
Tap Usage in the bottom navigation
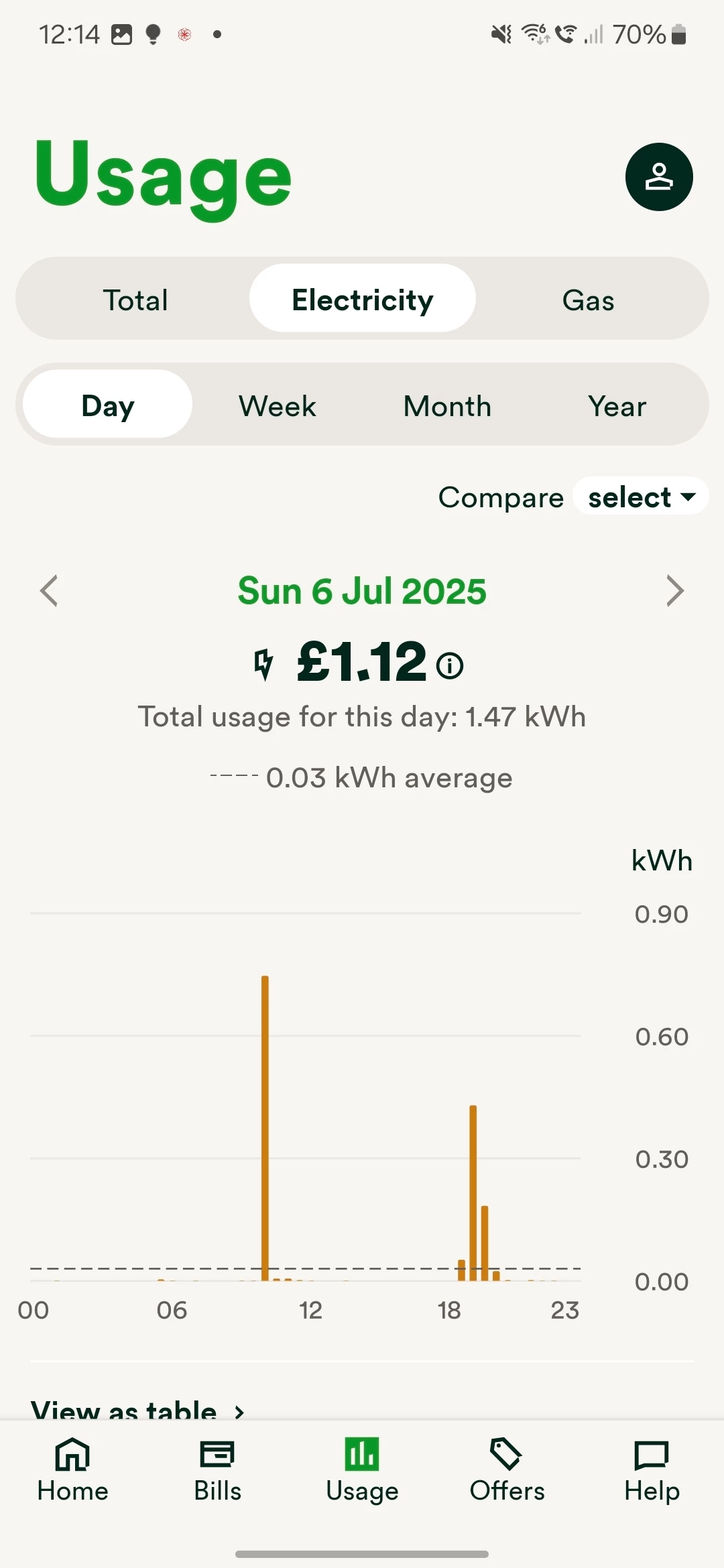click(x=362, y=1472)
